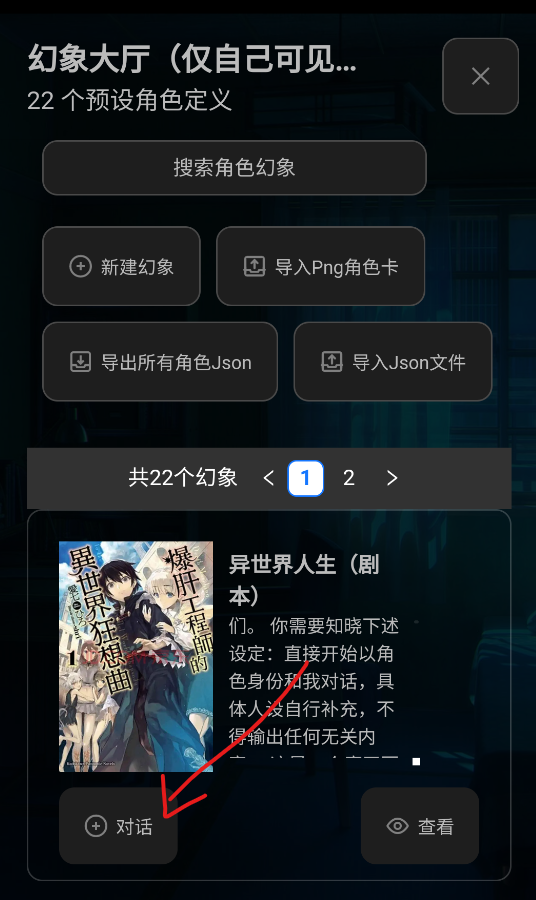
Task: Select 导入Json文件 to import a file
Action: [x=393, y=362]
